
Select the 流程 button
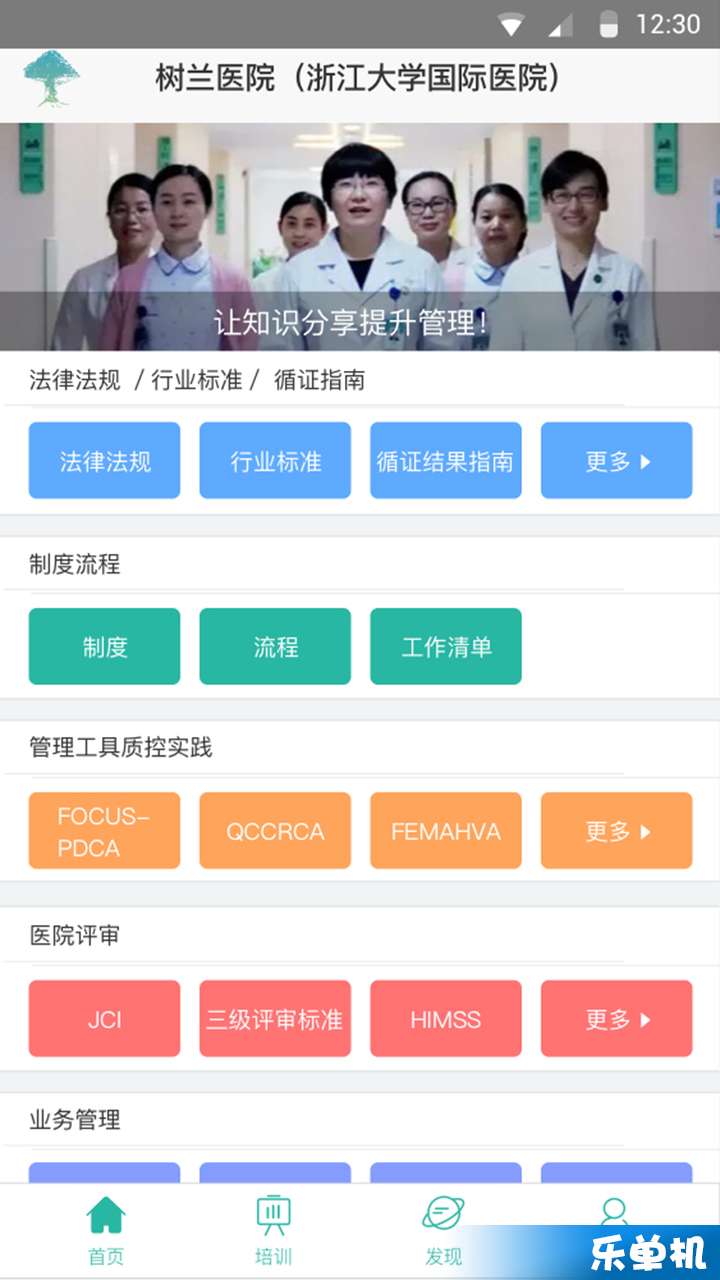[275, 646]
